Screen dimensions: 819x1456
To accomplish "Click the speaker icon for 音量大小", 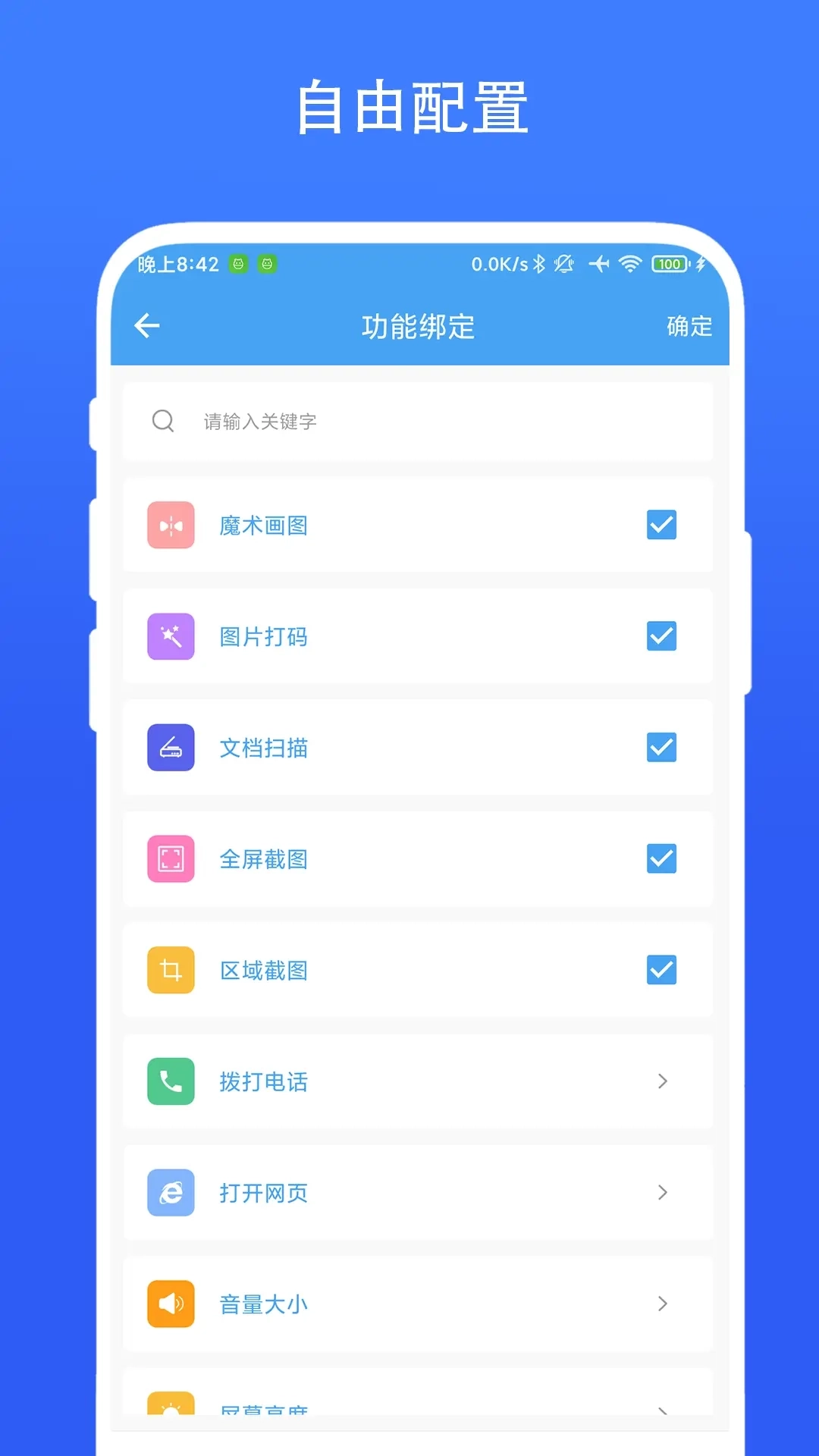I will coord(171,1304).
